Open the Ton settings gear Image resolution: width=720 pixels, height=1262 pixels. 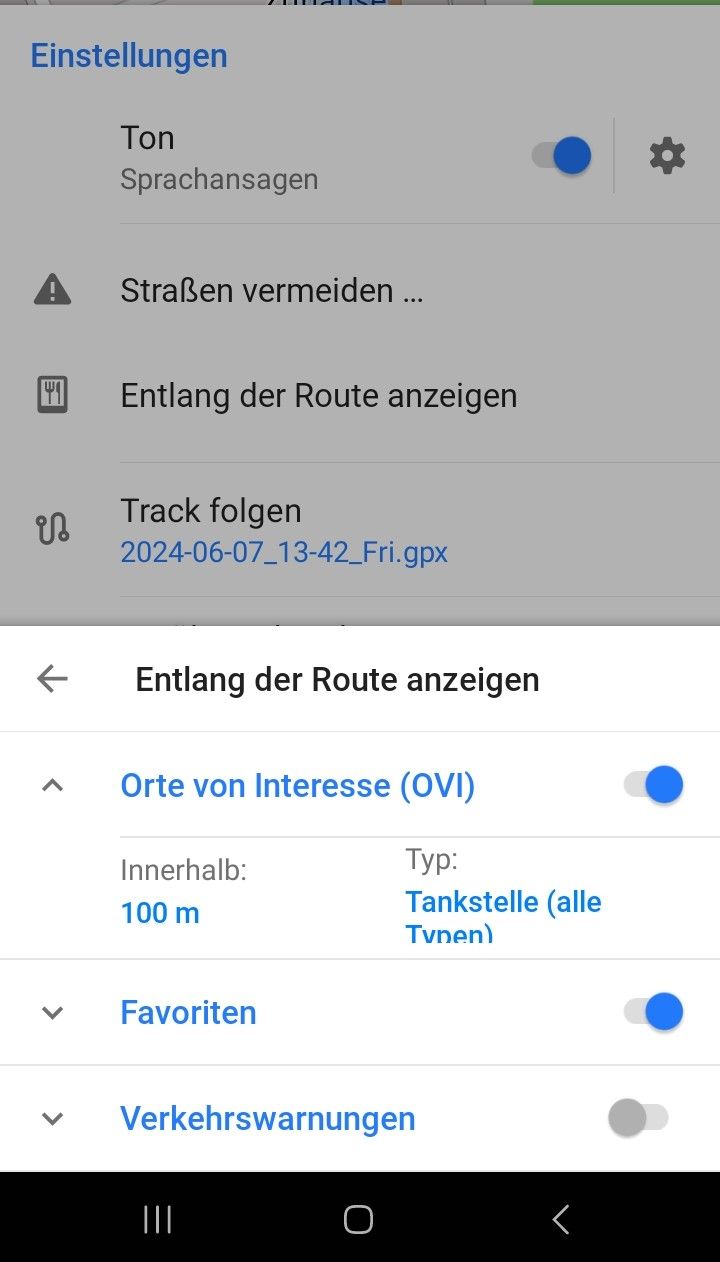coord(667,156)
